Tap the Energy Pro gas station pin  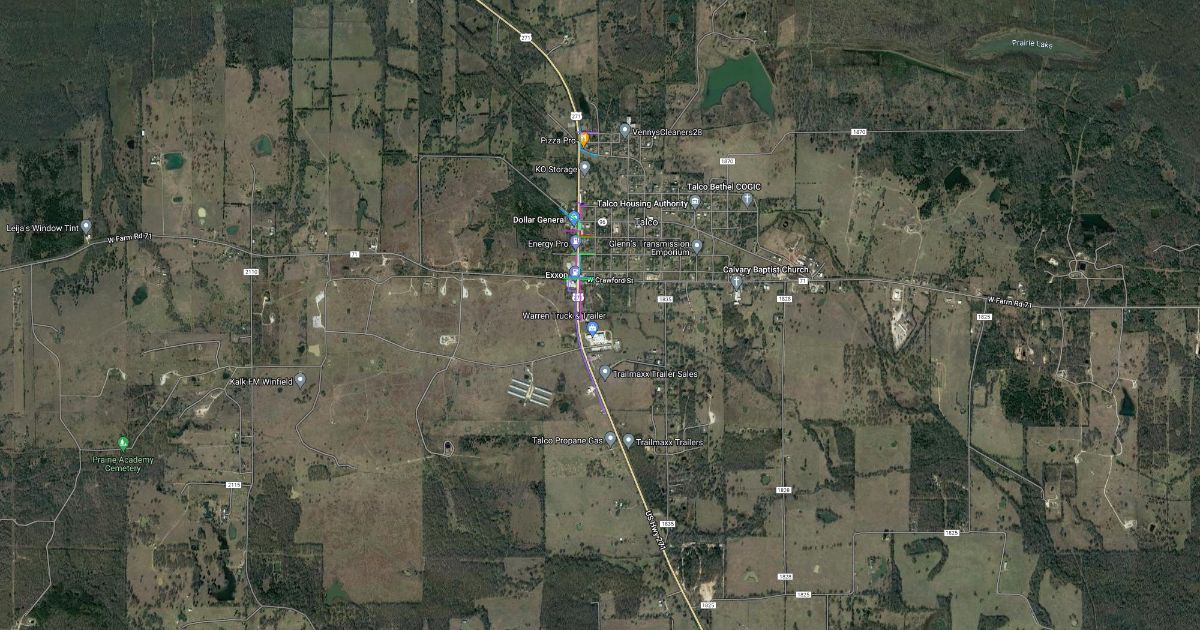575,243
